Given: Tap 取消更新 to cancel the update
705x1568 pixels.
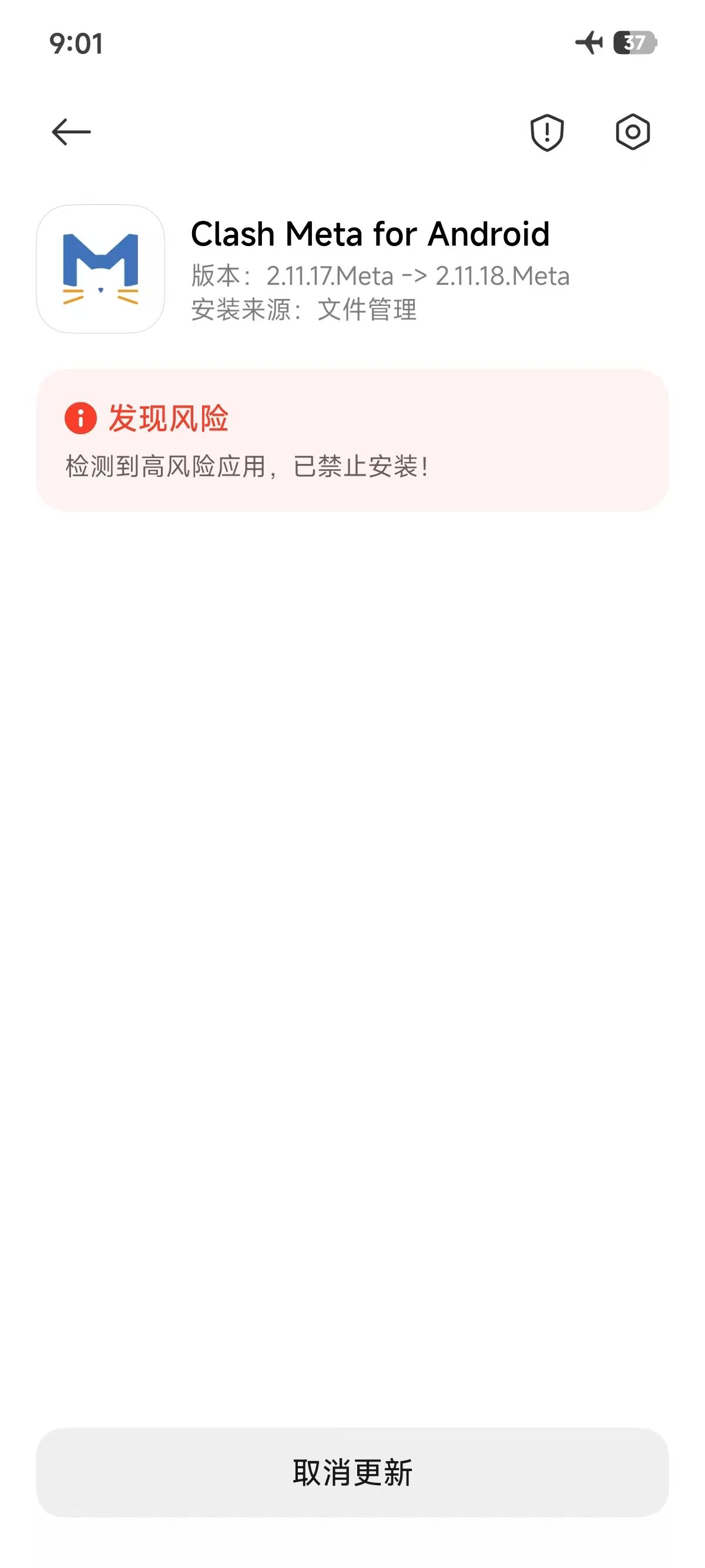Looking at the screenshot, I should [352, 1472].
